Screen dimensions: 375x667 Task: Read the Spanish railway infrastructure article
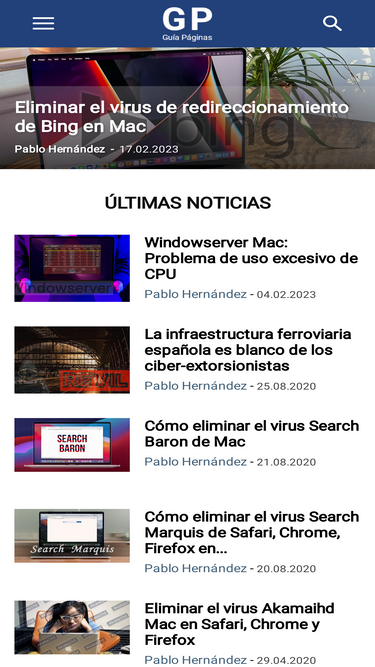point(248,350)
